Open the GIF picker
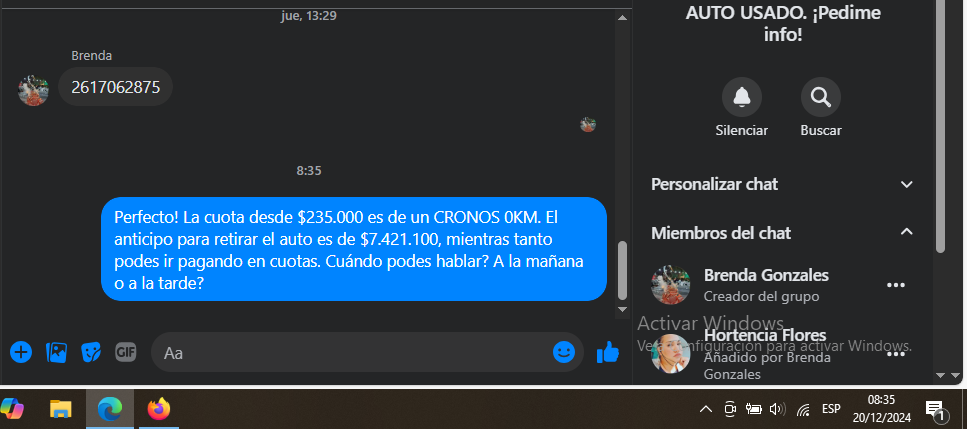The image size is (967, 429). 125,352
